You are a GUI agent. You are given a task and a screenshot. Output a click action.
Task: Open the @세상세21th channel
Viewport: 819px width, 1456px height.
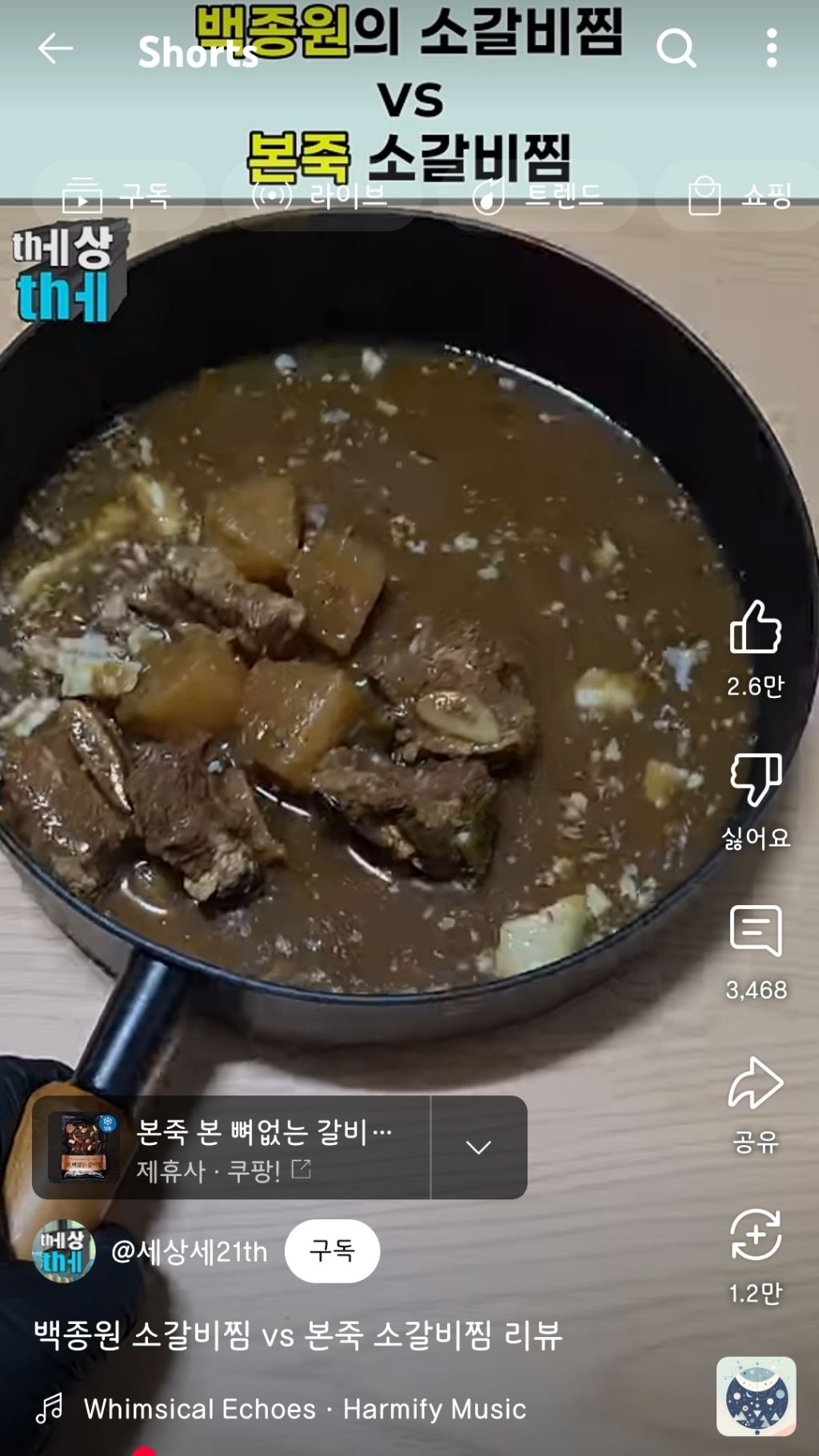(x=189, y=1251)
